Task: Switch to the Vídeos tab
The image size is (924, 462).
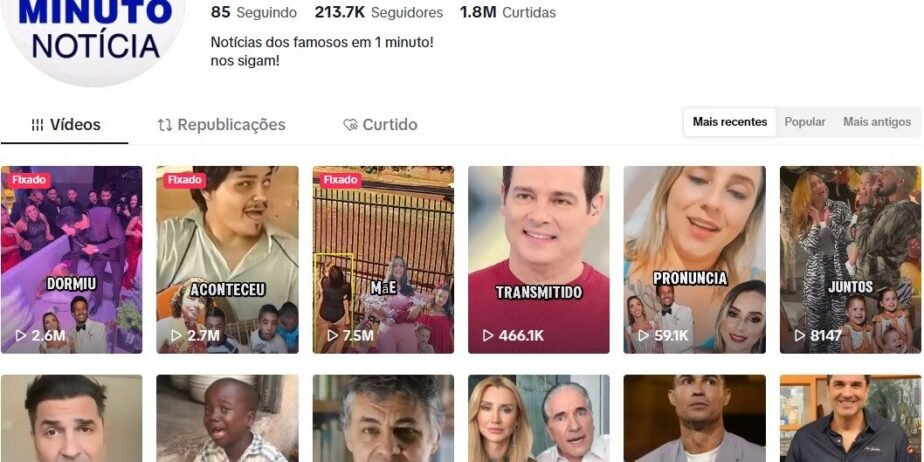Action: (66, 125)
